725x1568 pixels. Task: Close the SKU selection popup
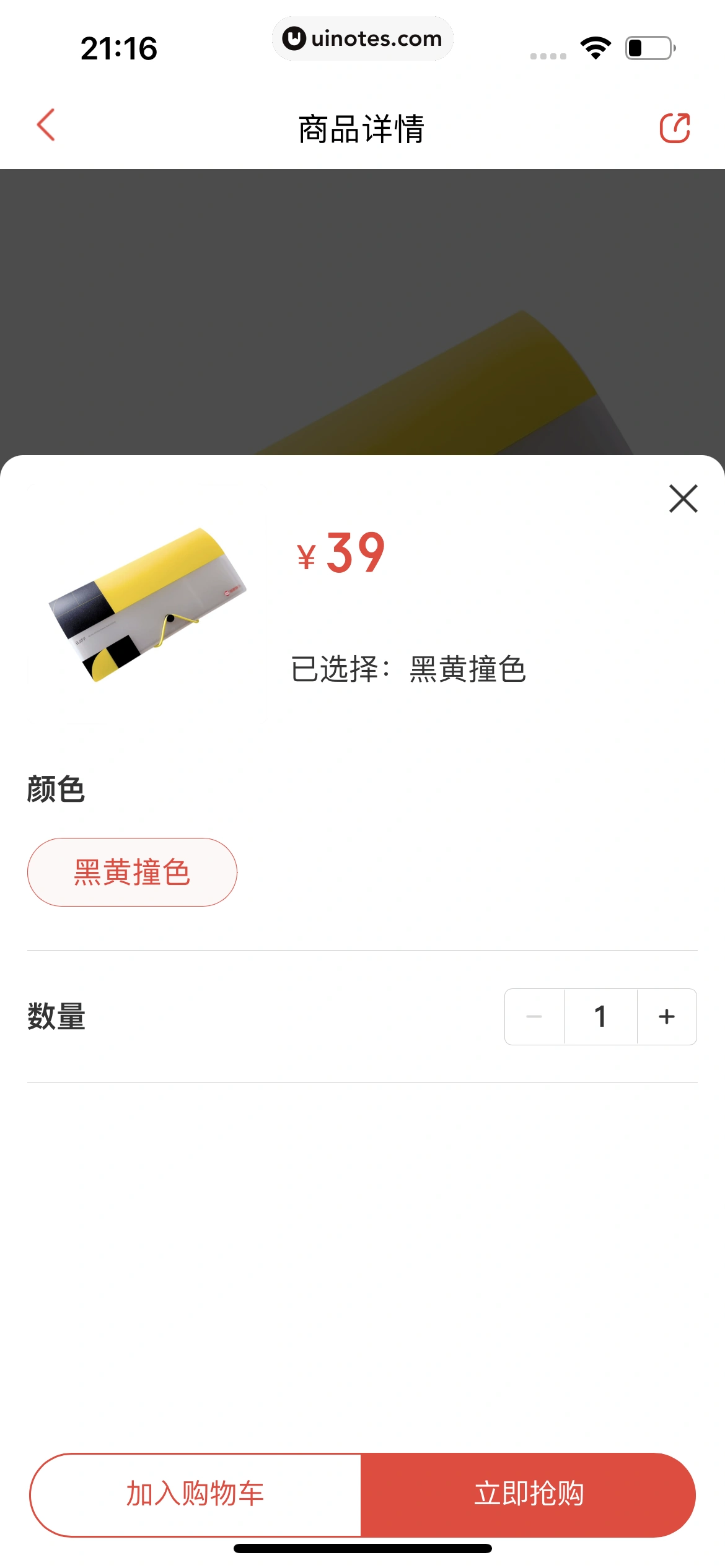(x=682, y=499)
